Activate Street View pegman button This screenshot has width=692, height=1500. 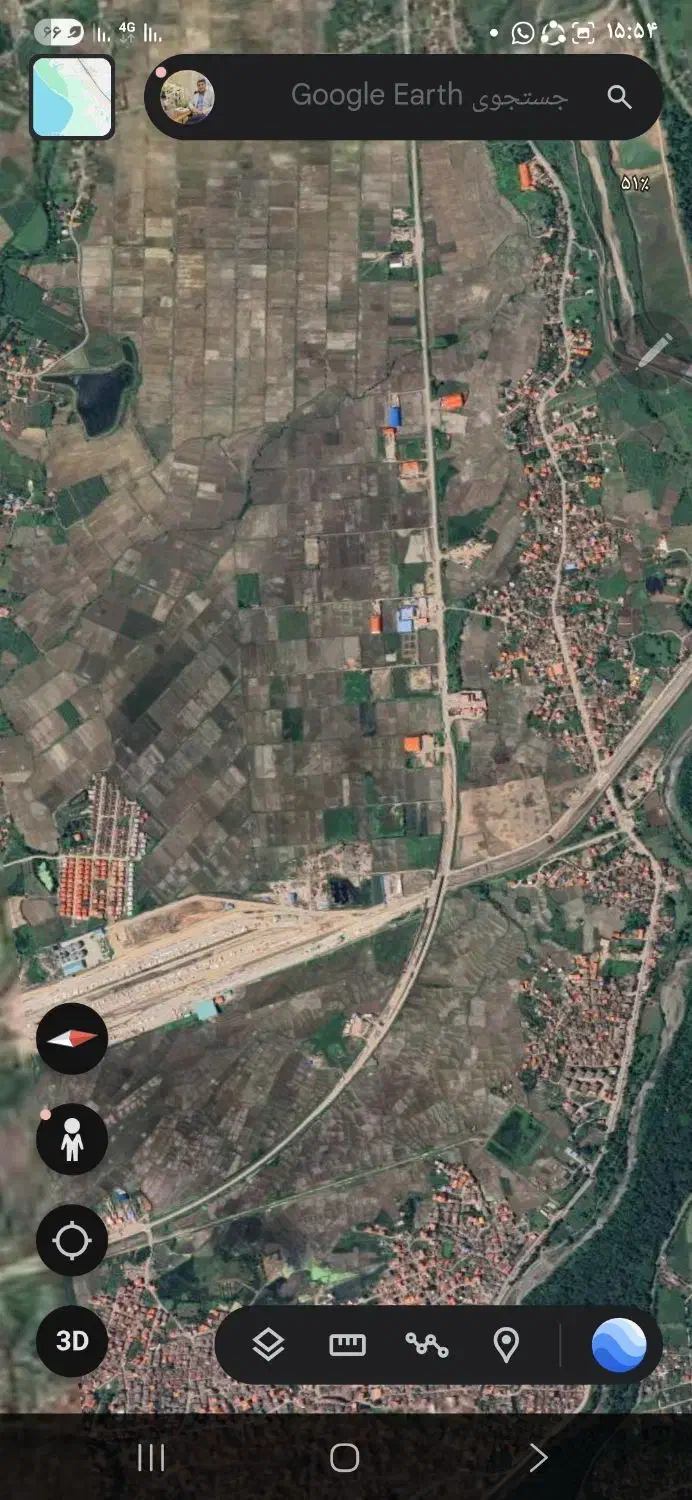(x=72, y=1139)
